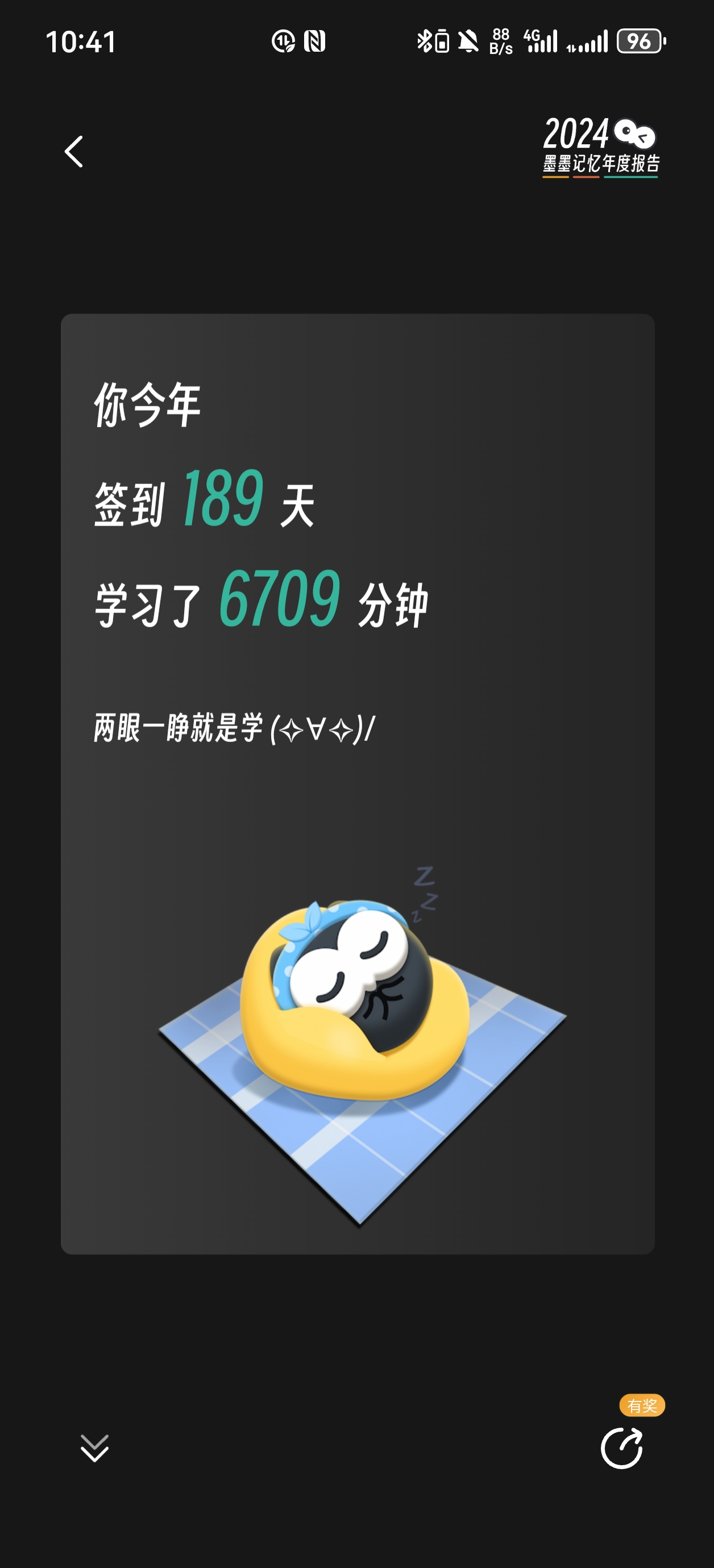This screenshot has height=1568, width=714.
Task: Share the annual report page
Action: coord(621,1448)
